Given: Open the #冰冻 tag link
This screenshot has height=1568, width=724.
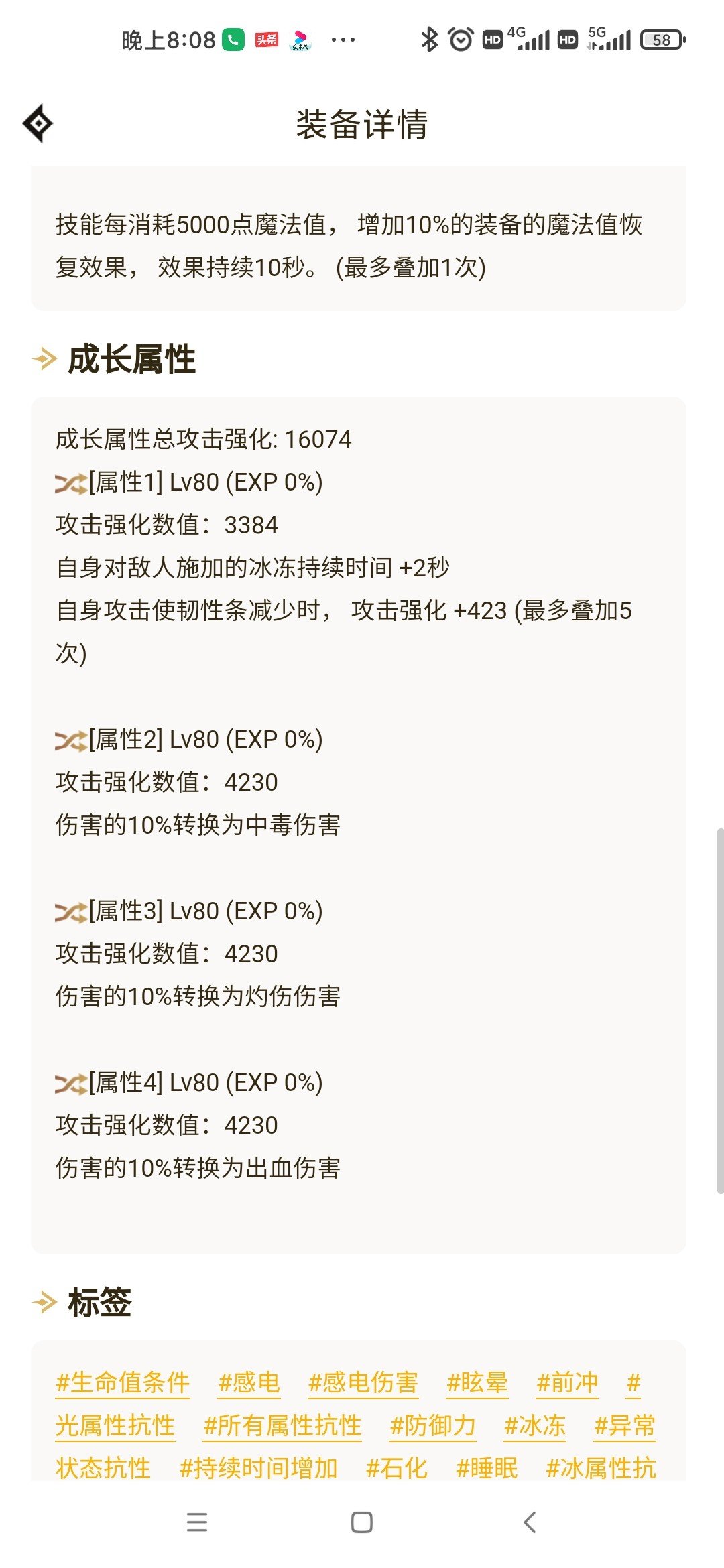Looking at the screenshot, I should [x=535, y=1425].
